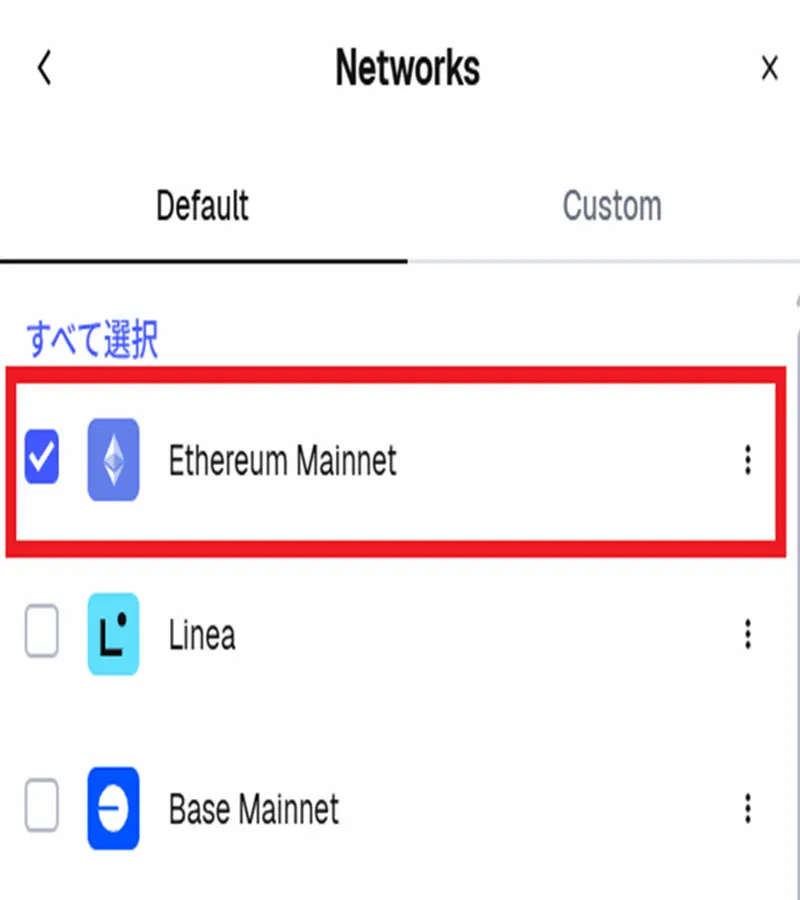Screen dimensions: 800x900
Task: Open options menu for Ethereum Mainnet
Action: pos(747,460)
